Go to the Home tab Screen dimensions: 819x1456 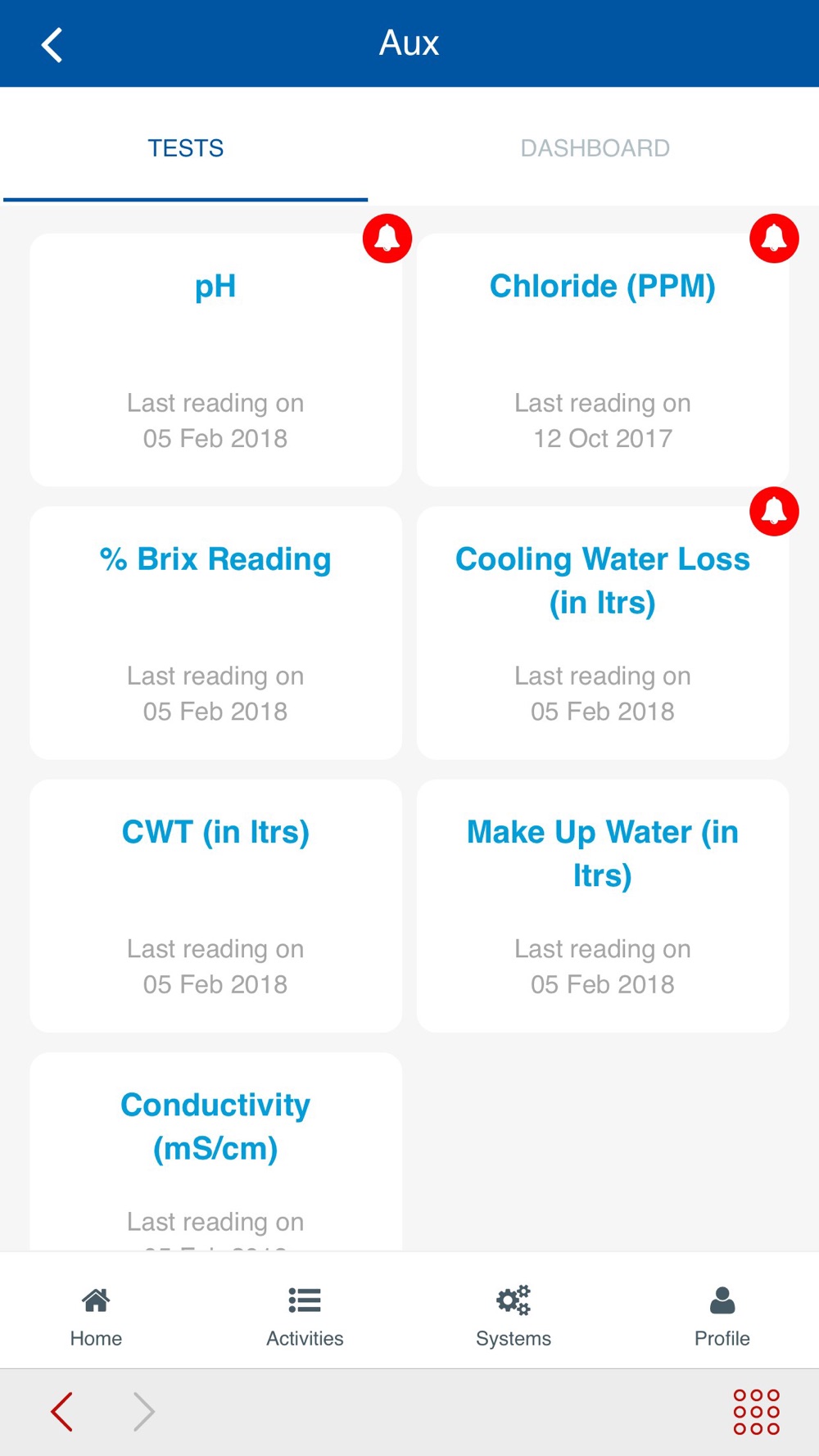click(x=96, y=1316)
